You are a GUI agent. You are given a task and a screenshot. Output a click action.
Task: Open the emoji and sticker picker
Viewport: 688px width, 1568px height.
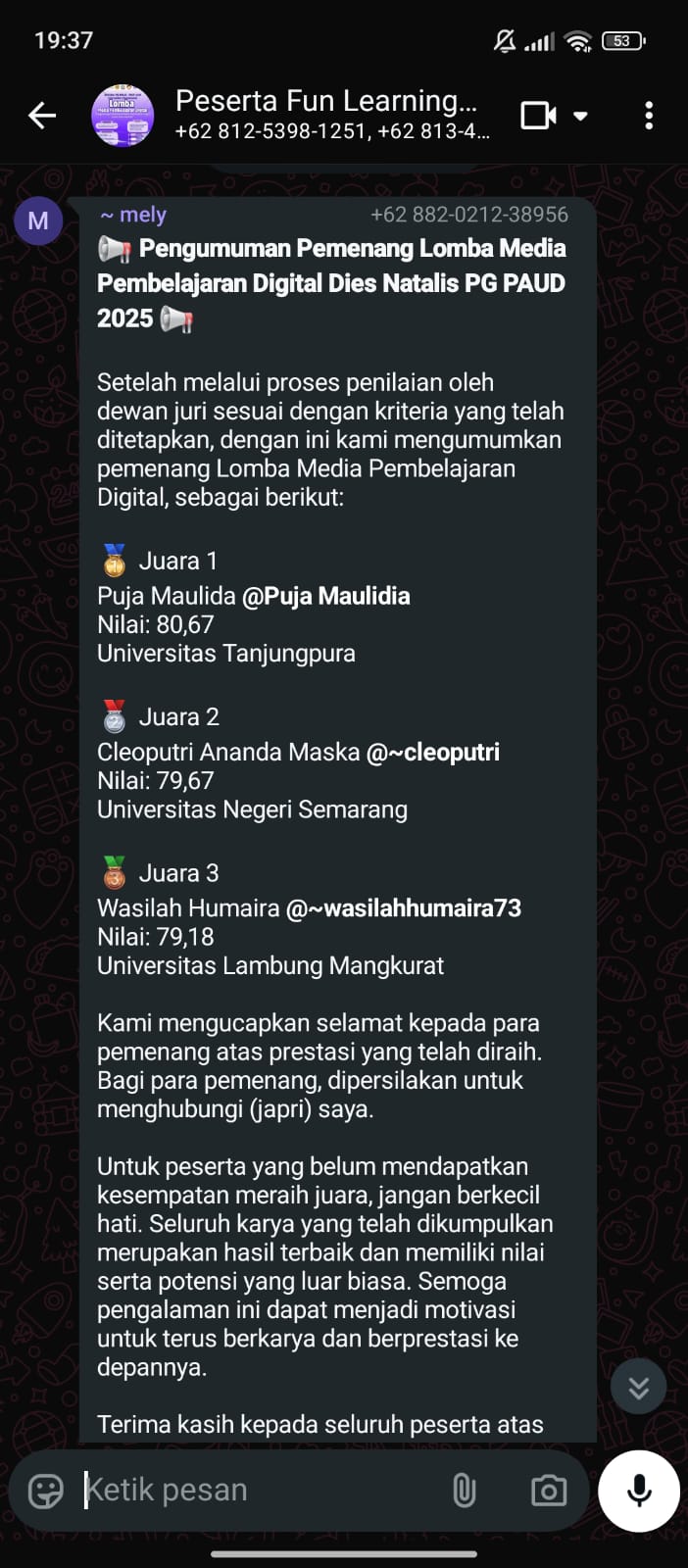46,1491
